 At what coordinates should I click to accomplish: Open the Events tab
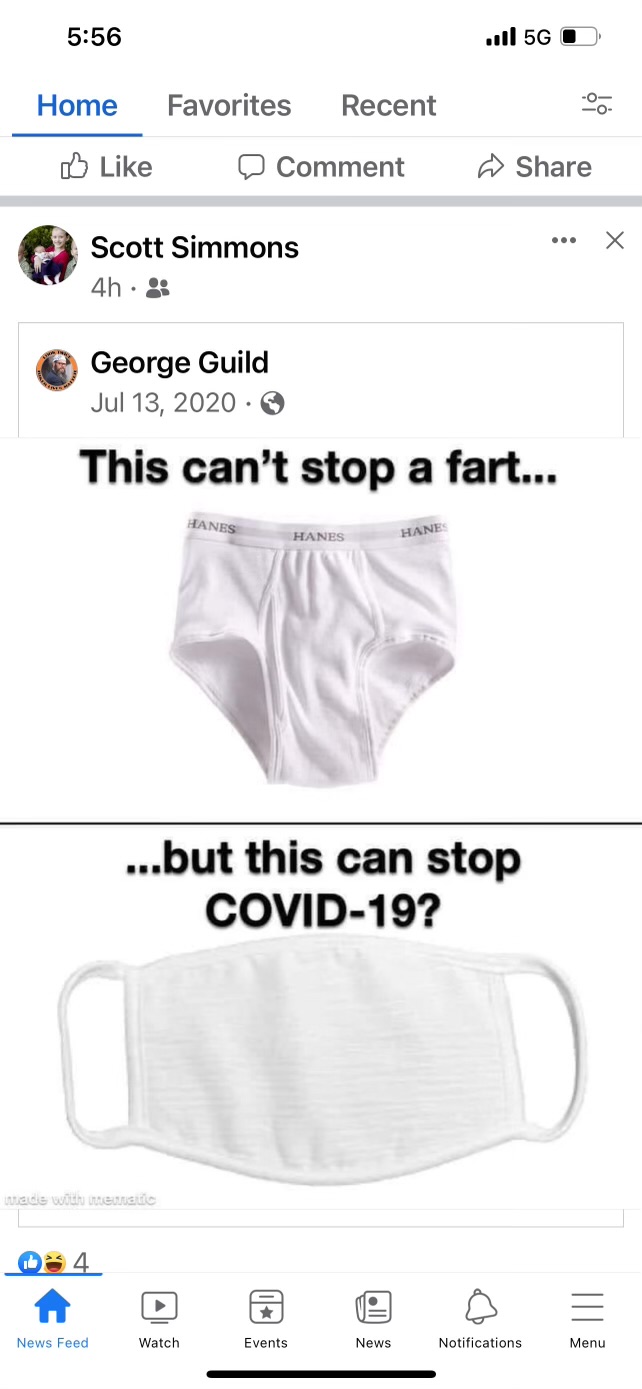click(266, 1319)
